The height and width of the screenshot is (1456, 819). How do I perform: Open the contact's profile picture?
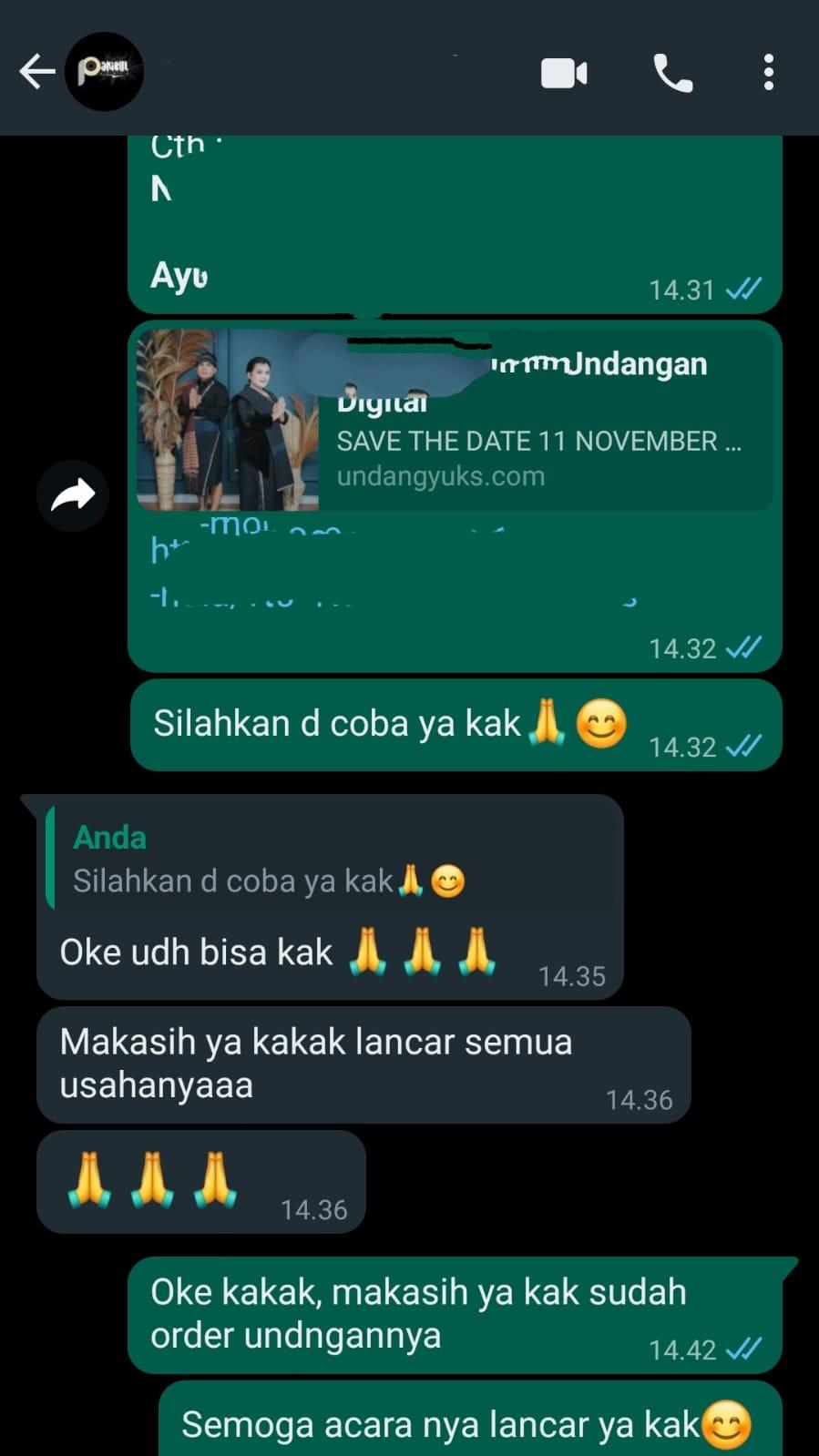[x=104, y=72]
